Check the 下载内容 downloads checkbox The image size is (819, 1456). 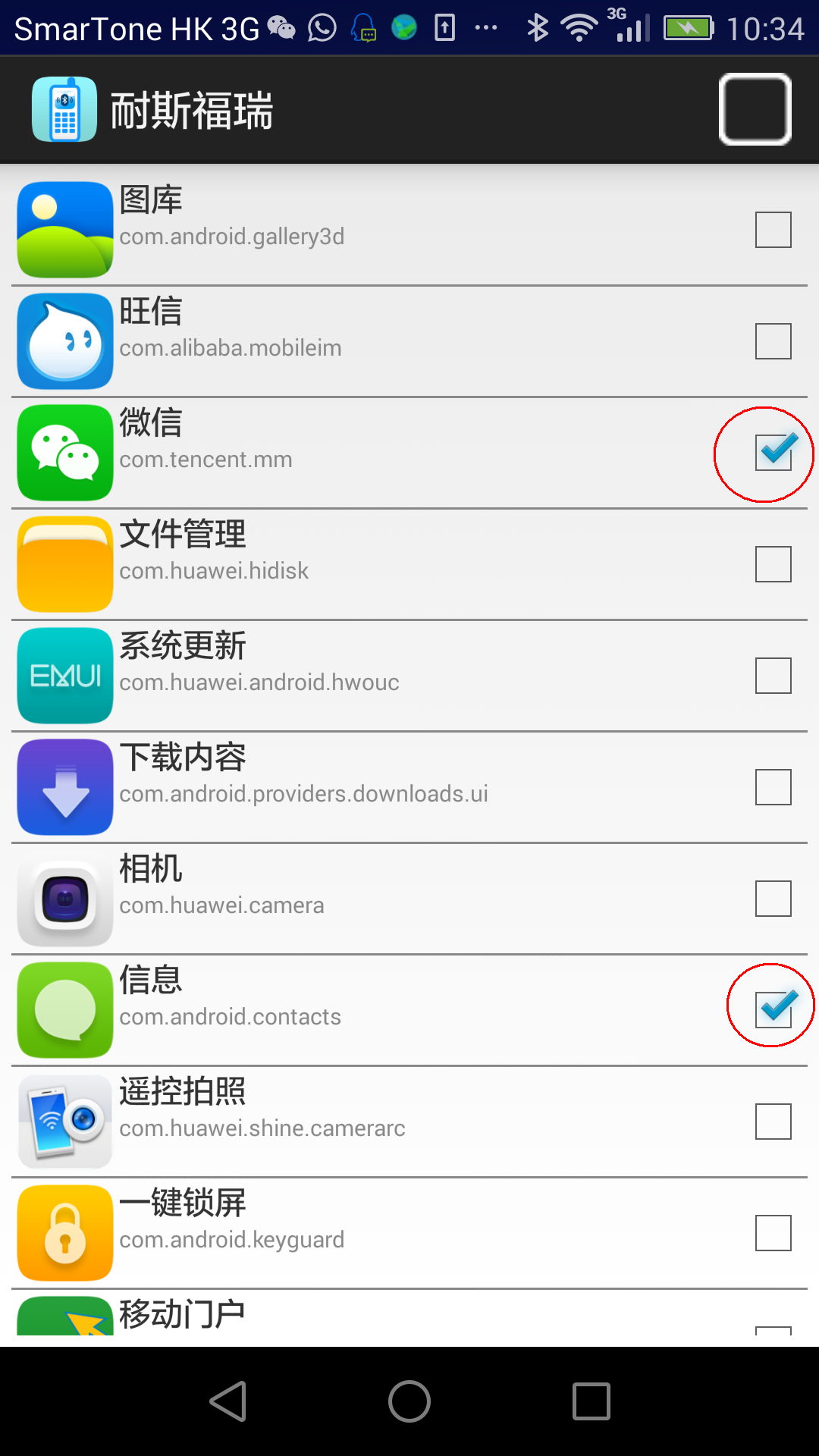coord(773,787)
